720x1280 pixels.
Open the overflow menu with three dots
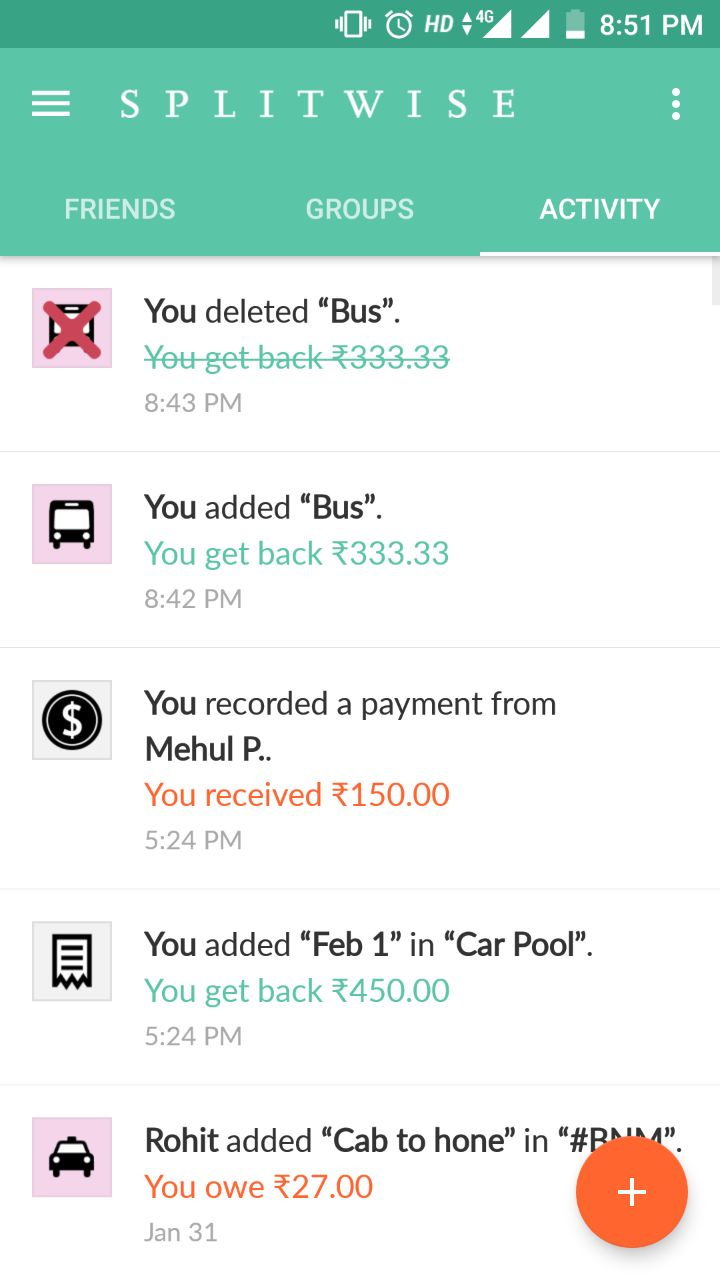(675, 103)
